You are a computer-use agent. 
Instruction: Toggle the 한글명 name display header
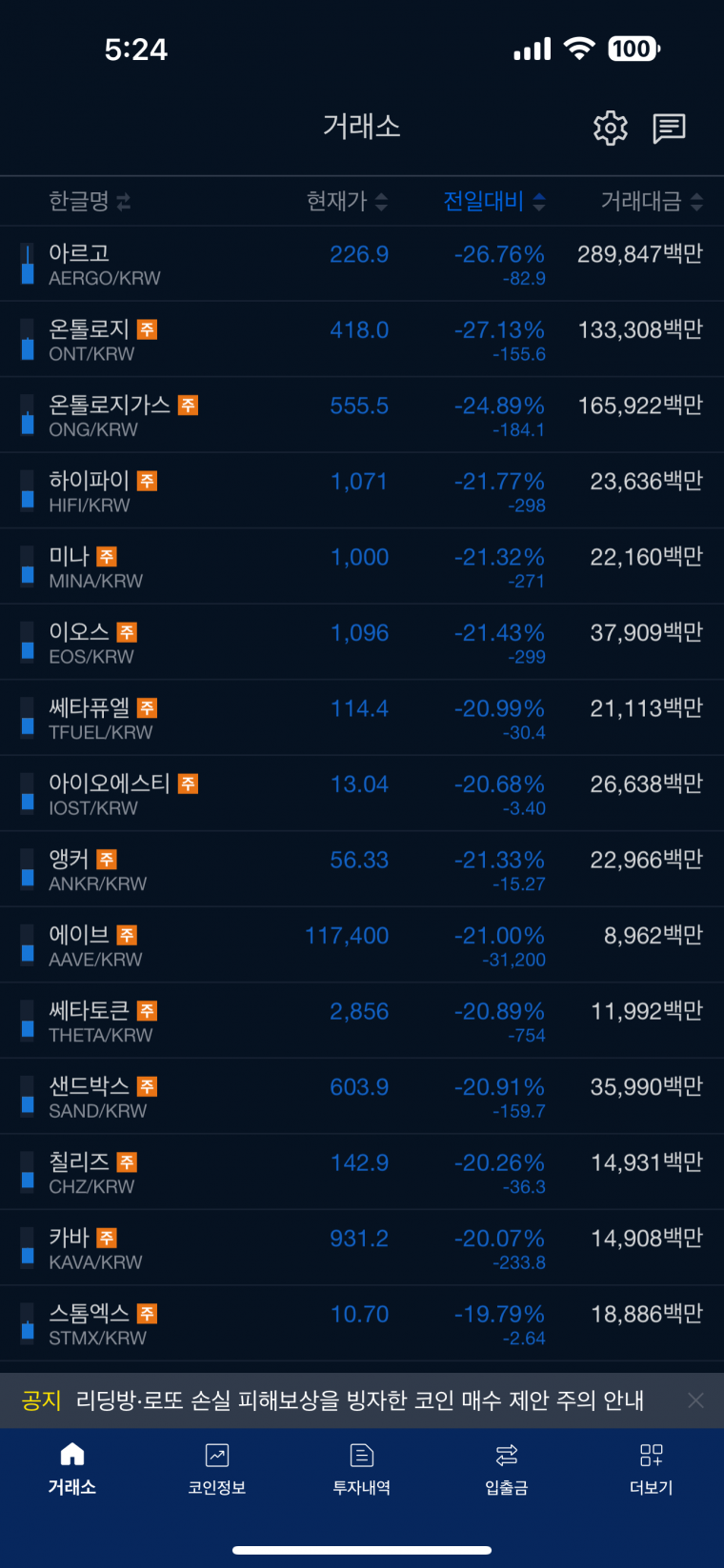point(90,201)
